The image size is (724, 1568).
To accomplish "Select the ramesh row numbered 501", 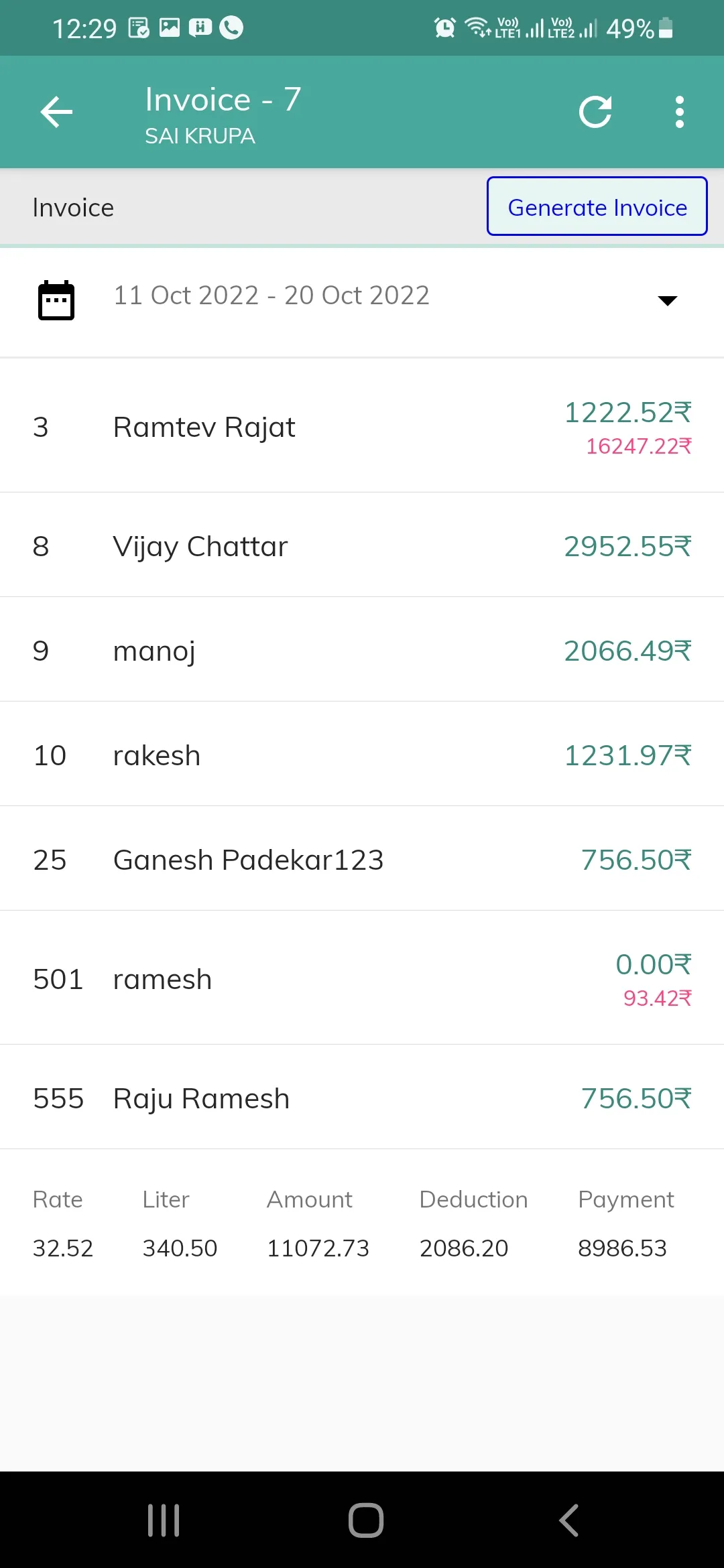I will 362,979.
